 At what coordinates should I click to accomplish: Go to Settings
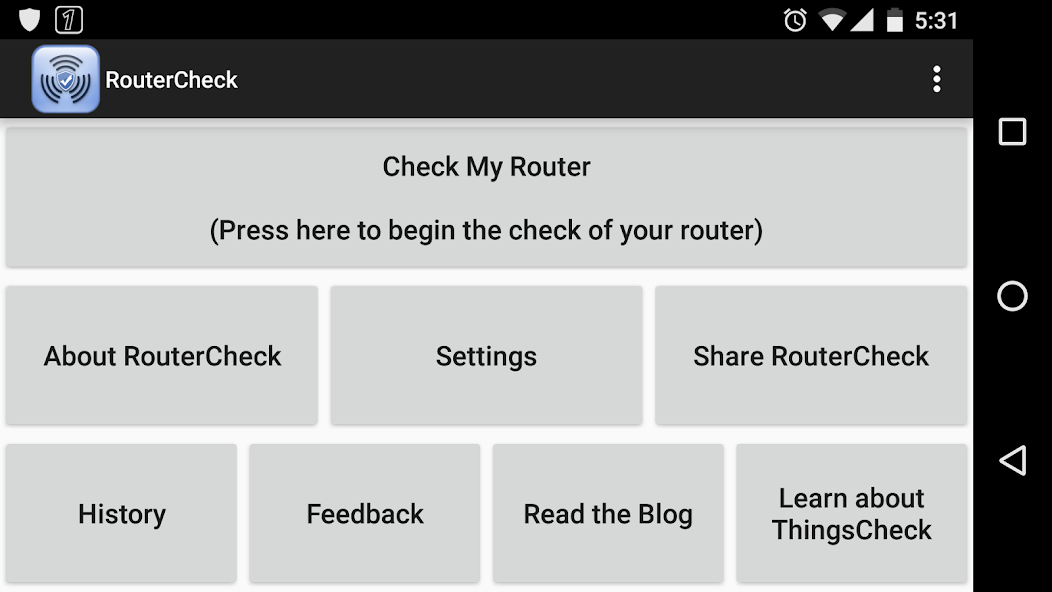(x=486, y=356)
